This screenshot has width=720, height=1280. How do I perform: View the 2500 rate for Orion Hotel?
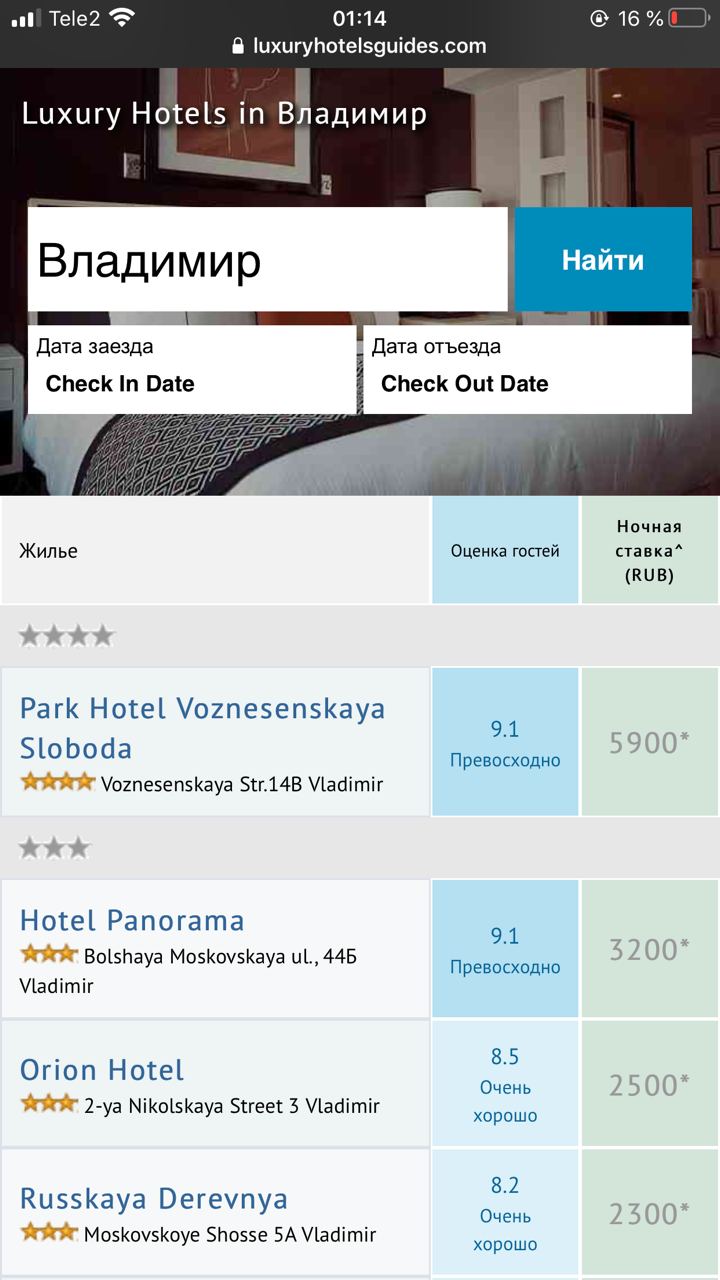point(649,1085)
